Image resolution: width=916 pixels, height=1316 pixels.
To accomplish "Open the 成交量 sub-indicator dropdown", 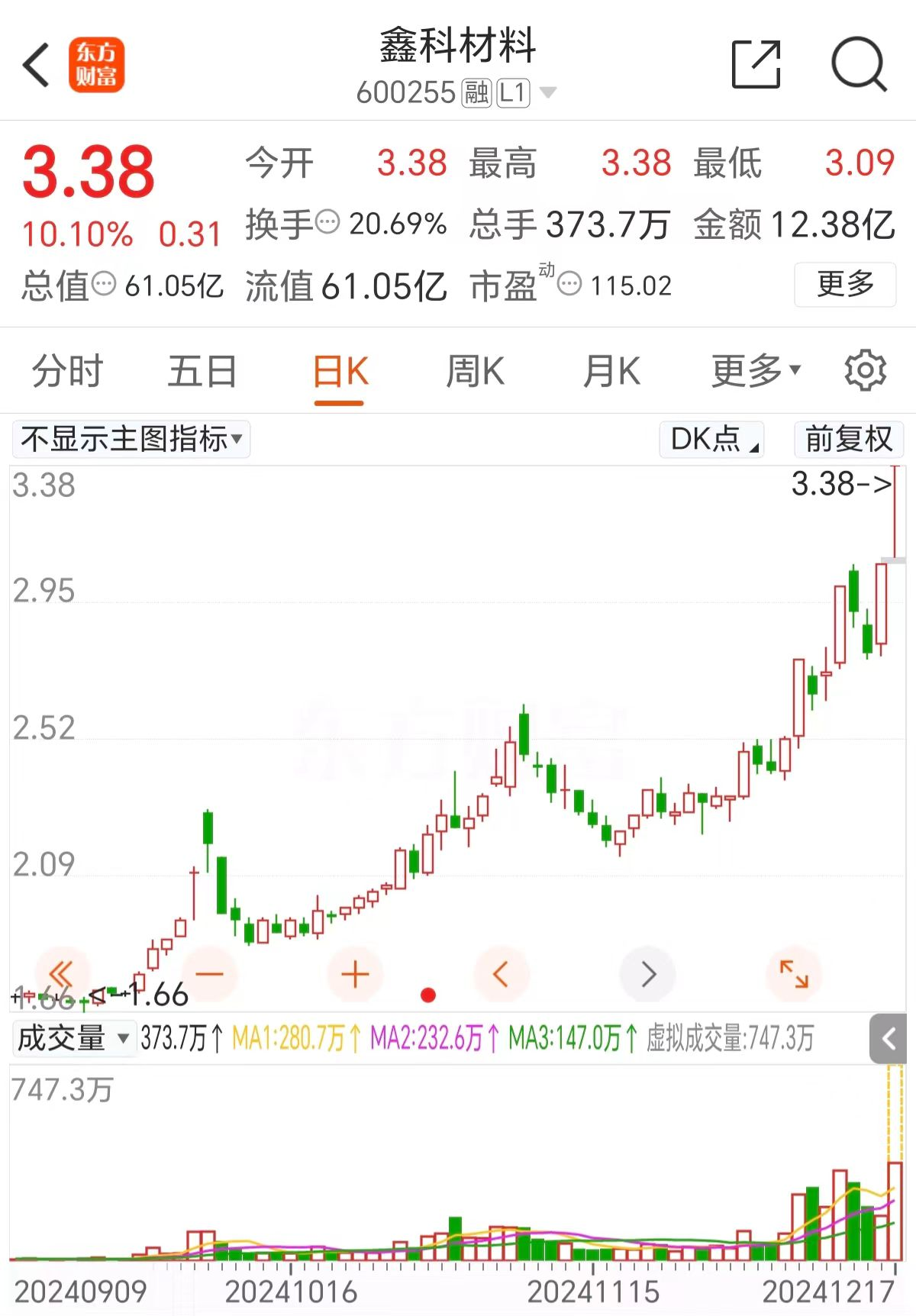I will [x=73, y=1038].
